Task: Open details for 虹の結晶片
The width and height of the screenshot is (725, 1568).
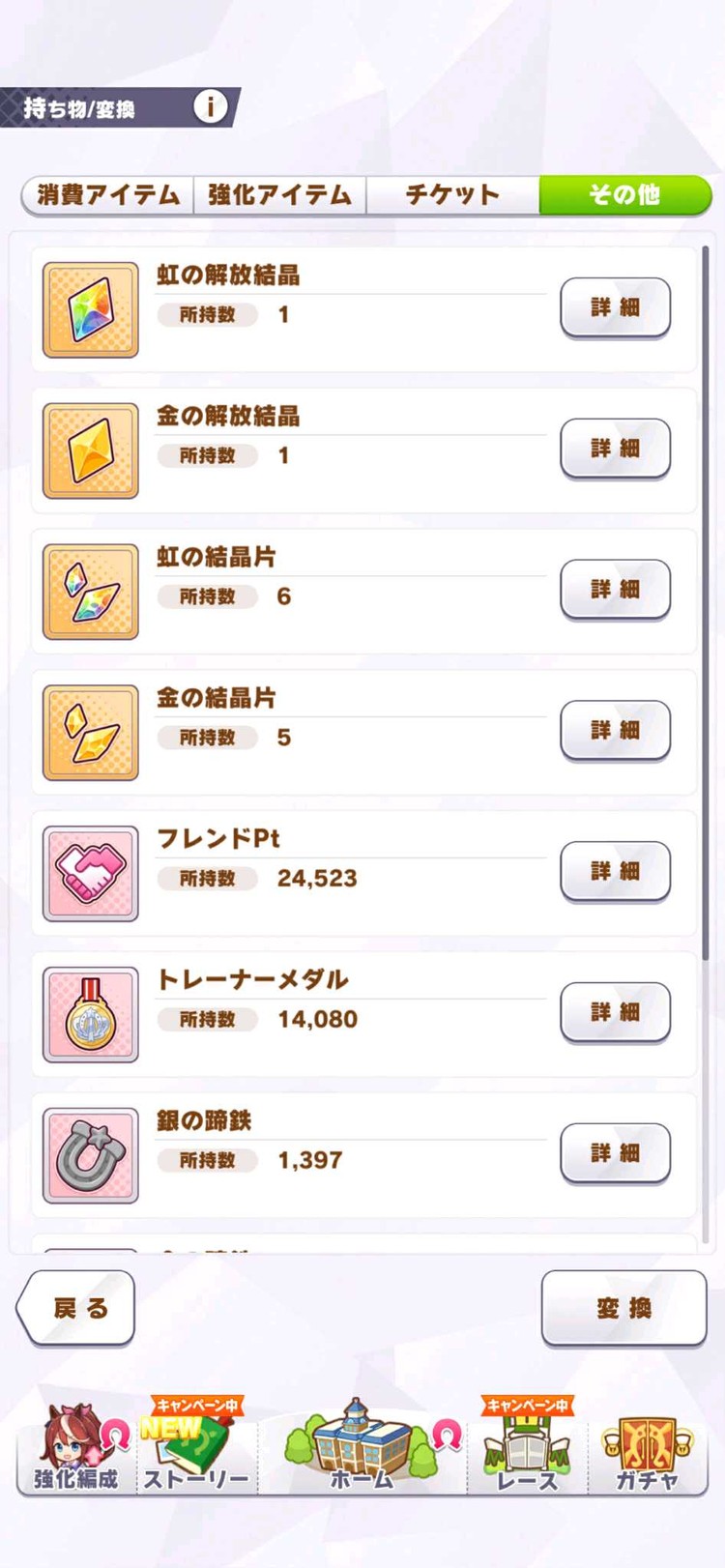Action: (x=615, y=591)
